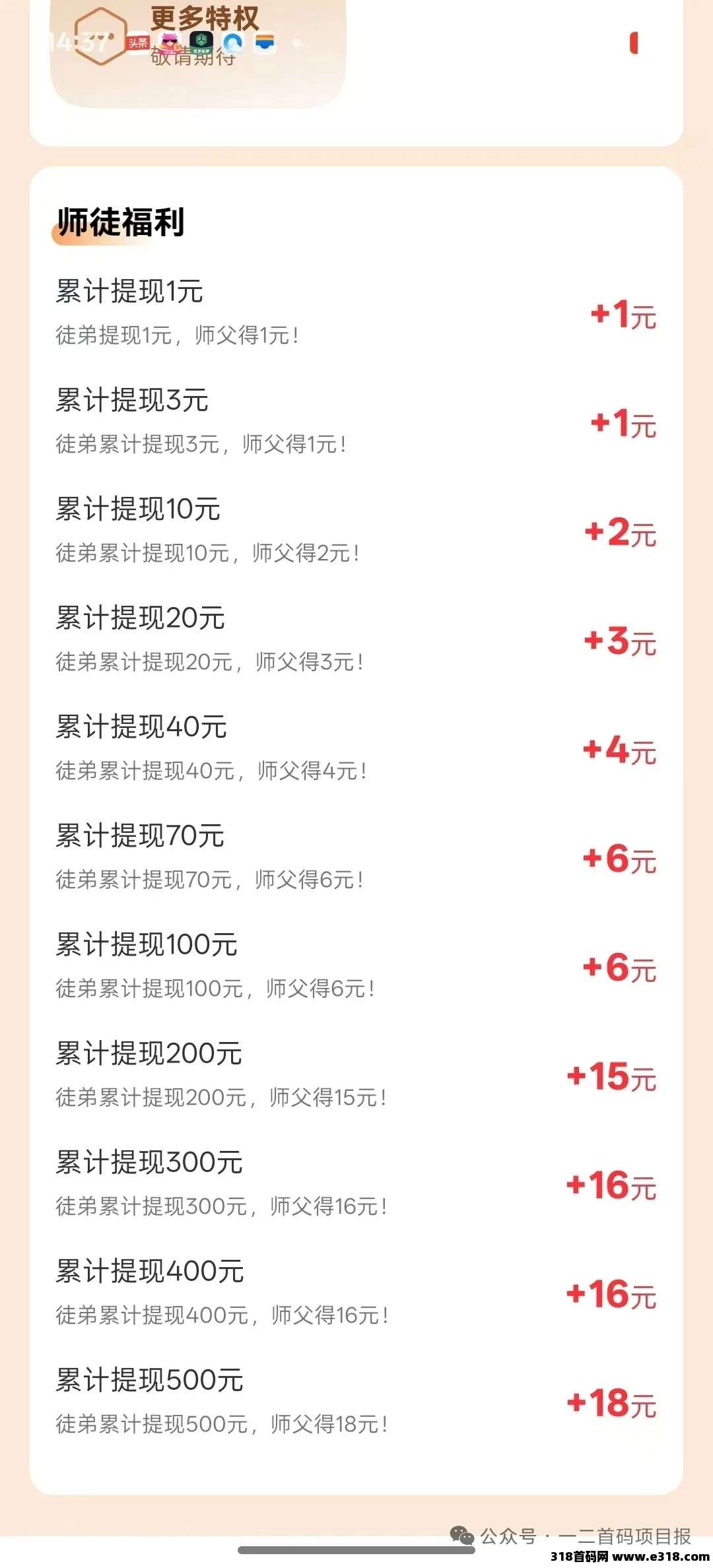Tap the wallet-style app icon on the right
713x1568 pixels.
point(265,42)
